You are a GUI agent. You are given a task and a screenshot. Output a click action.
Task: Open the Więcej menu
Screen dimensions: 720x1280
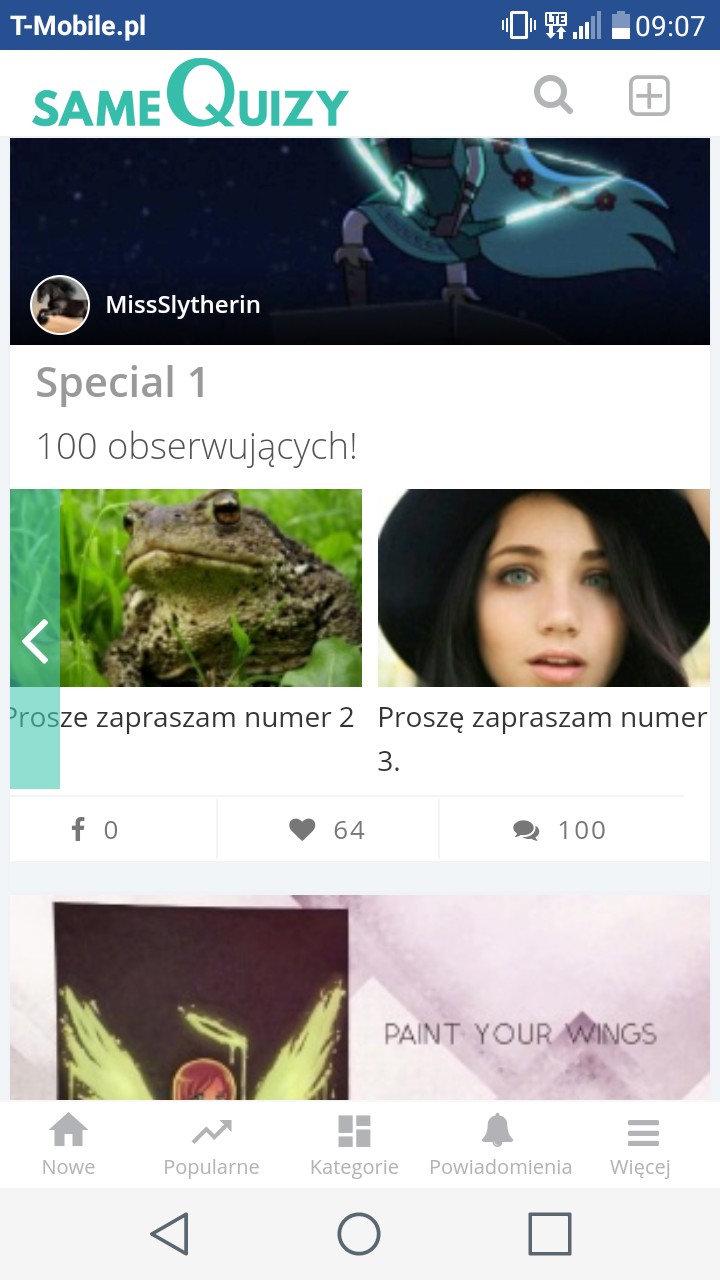(x=641, y=1146)
